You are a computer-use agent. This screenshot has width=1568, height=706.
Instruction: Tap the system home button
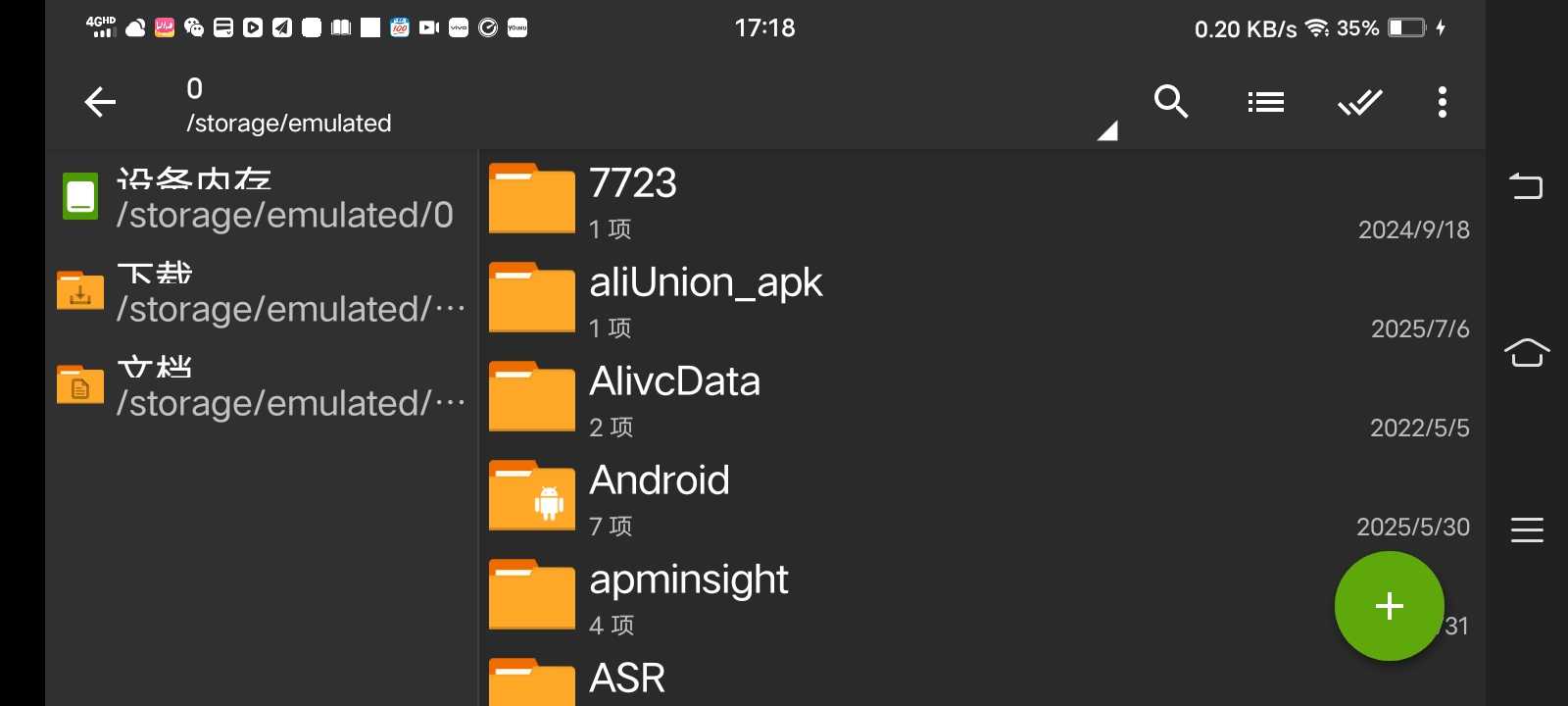1526,352
